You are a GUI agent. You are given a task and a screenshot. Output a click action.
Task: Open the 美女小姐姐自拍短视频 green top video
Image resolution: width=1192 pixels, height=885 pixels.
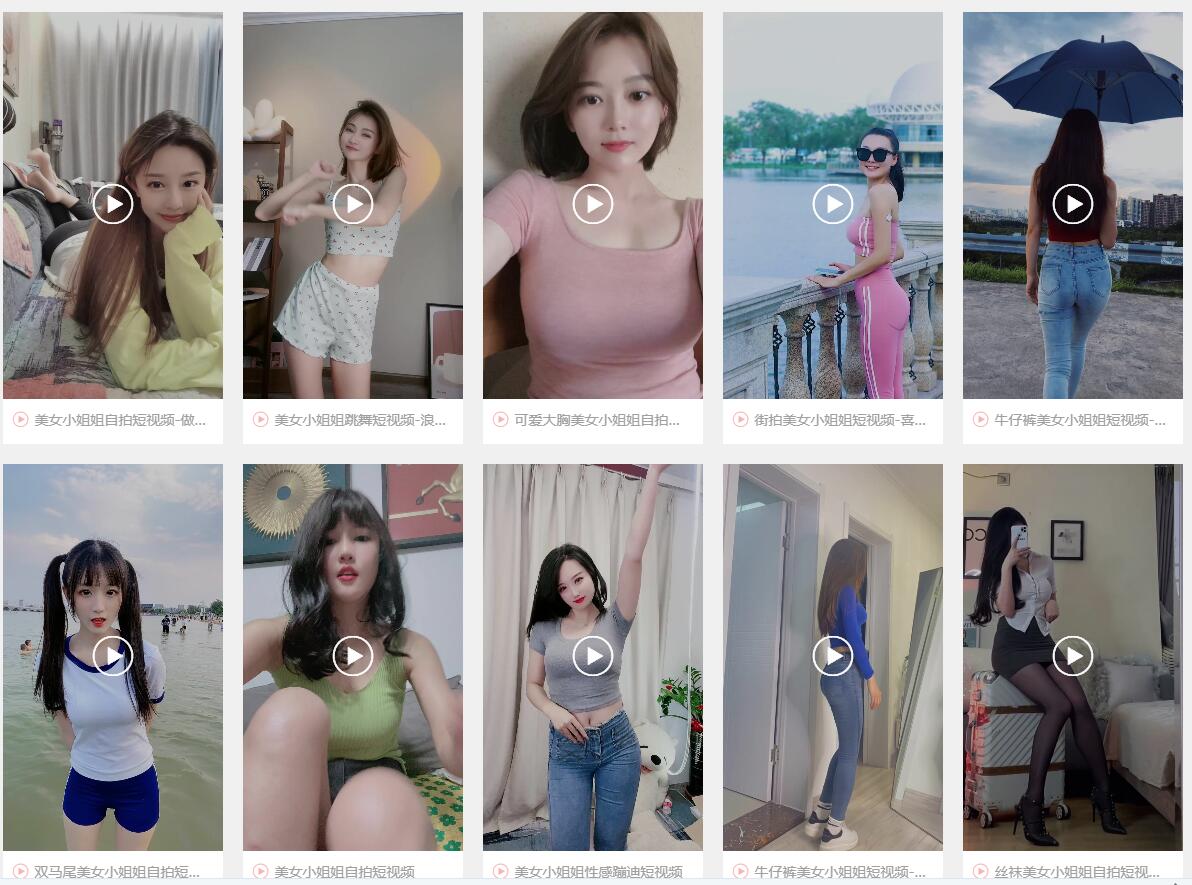pyautogui.click(x=353, y=656)
